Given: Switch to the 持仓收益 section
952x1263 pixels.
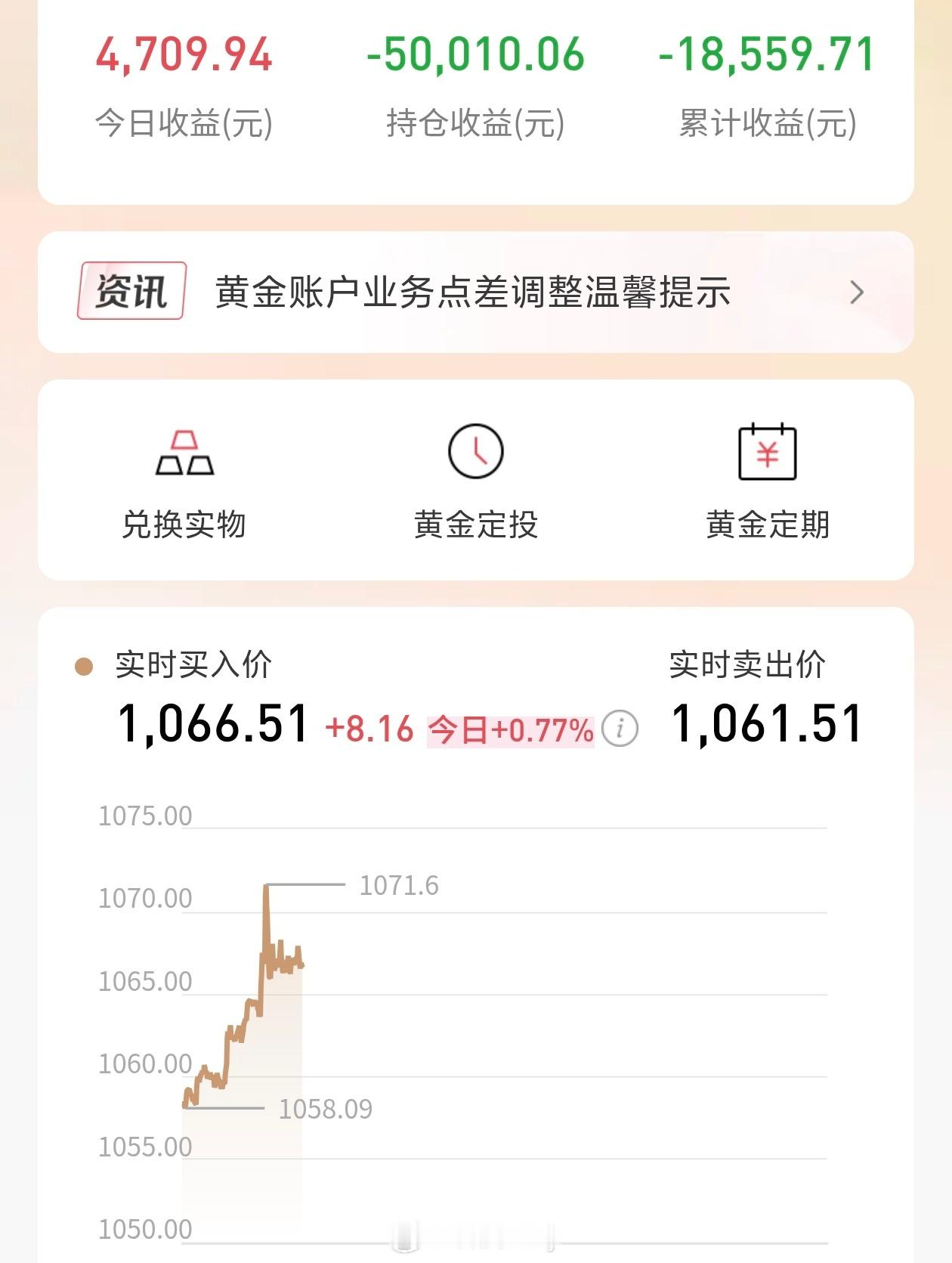Looking at the screenshot, I should coord(476,83).
